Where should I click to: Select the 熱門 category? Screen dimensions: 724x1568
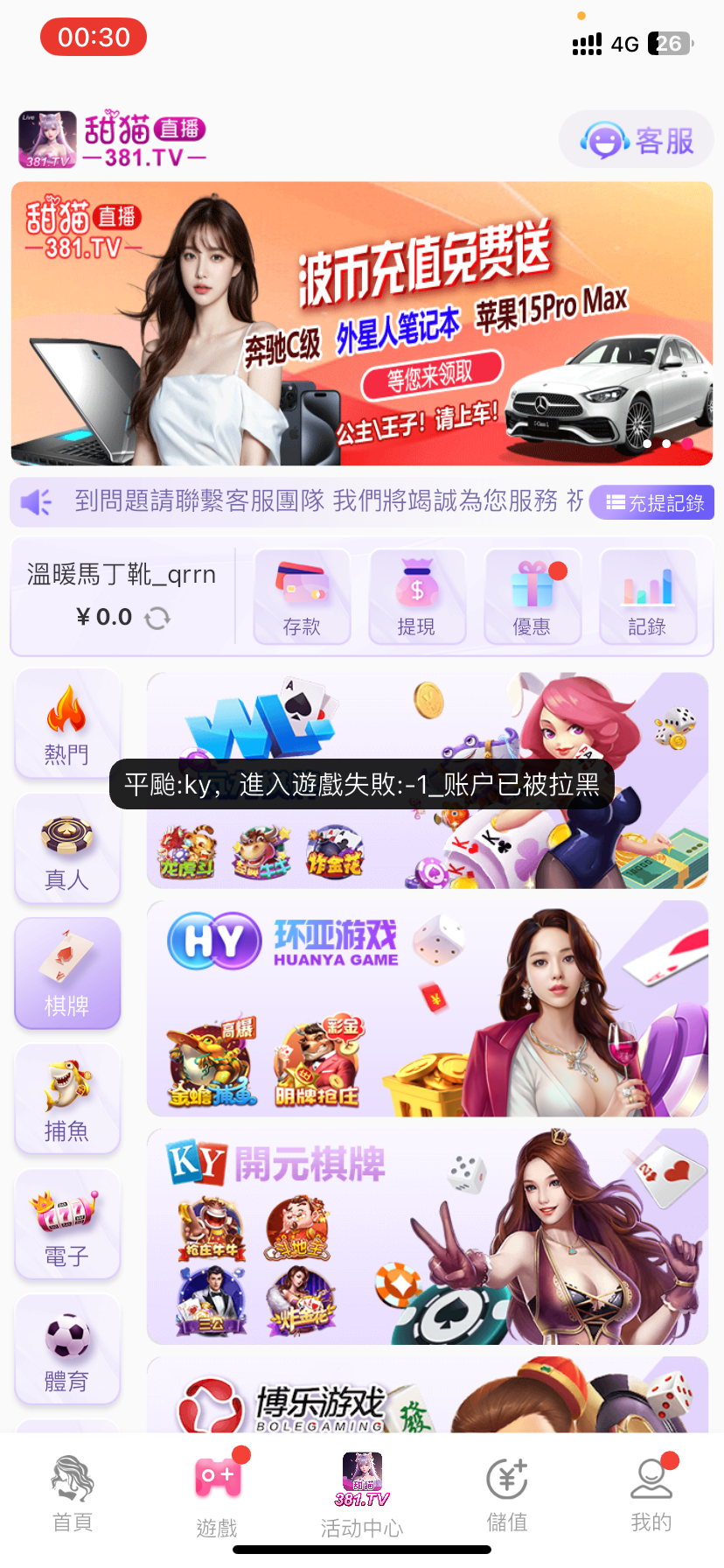67,724
